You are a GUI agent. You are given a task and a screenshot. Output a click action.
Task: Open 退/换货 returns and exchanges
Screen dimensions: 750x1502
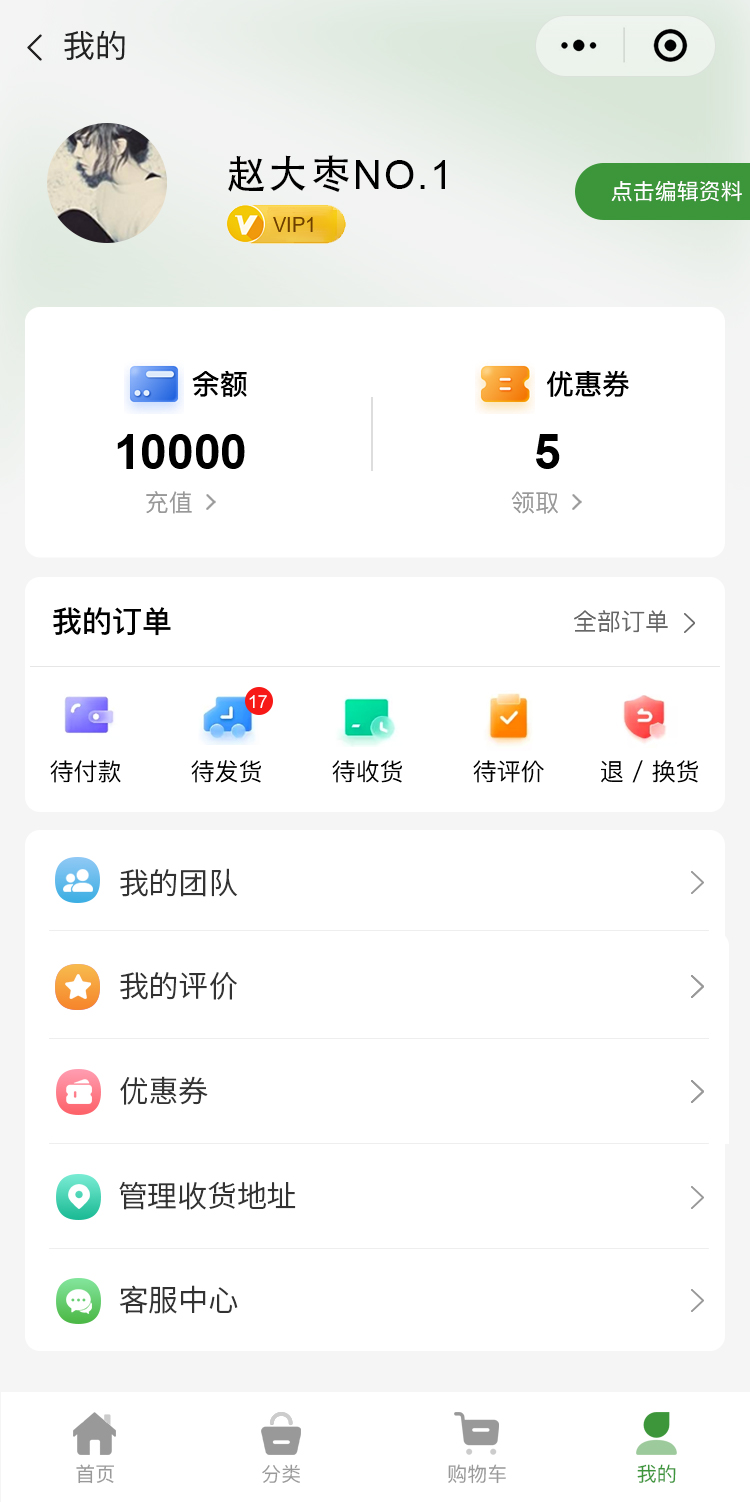tap(649, 739)
